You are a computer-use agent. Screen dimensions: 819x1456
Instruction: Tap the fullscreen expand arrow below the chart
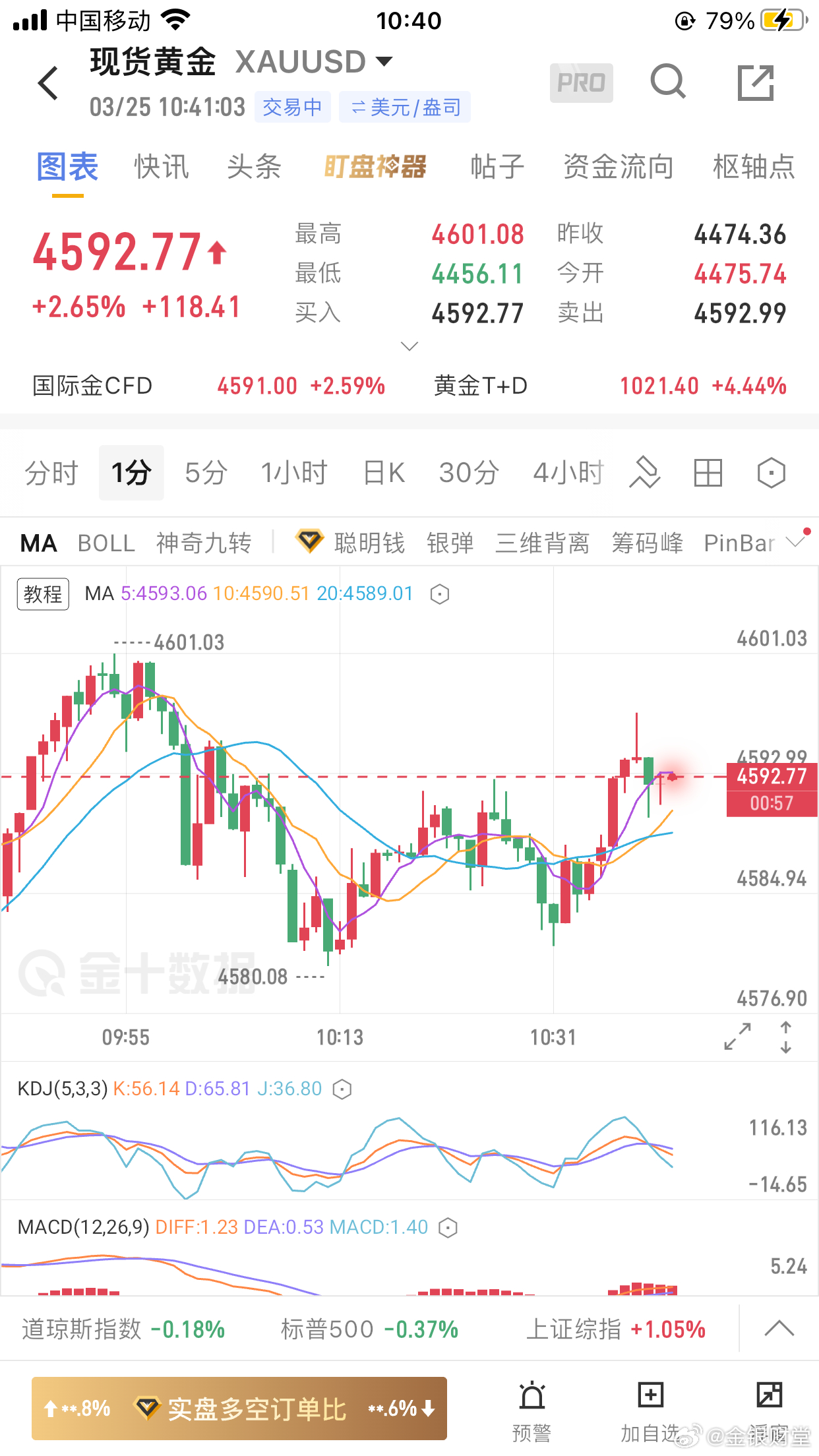tap(737, 1037)
